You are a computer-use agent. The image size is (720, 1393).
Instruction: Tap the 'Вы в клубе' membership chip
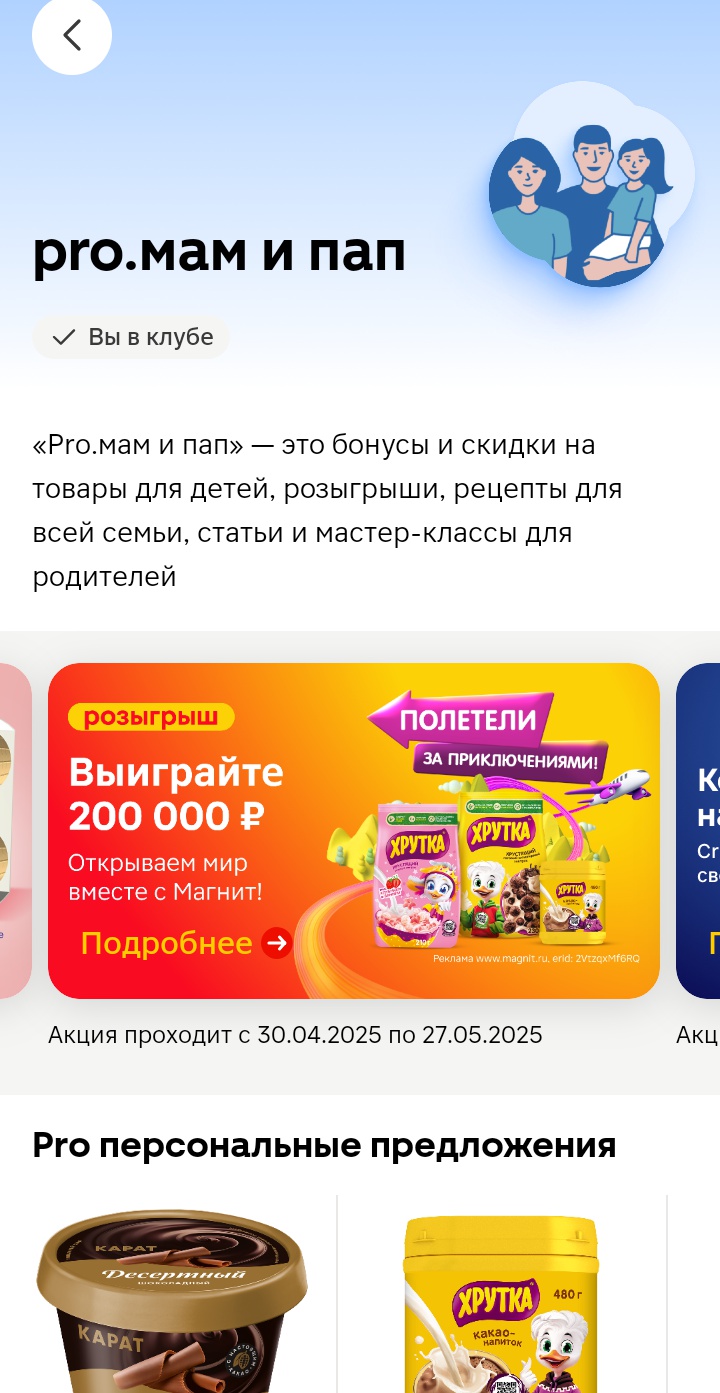(x=131, y=338)
